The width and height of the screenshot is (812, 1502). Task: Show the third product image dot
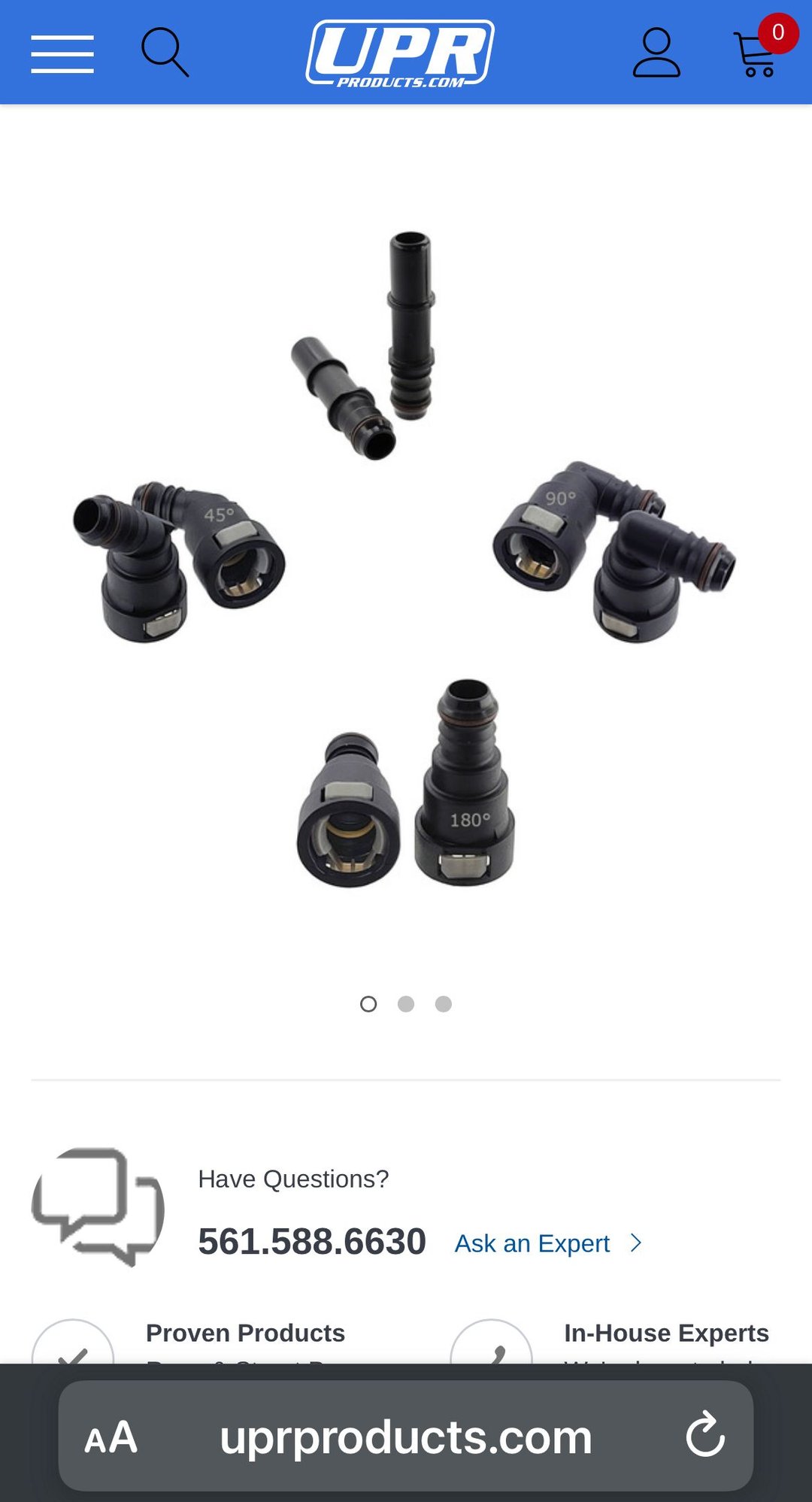coord(444,1004)
